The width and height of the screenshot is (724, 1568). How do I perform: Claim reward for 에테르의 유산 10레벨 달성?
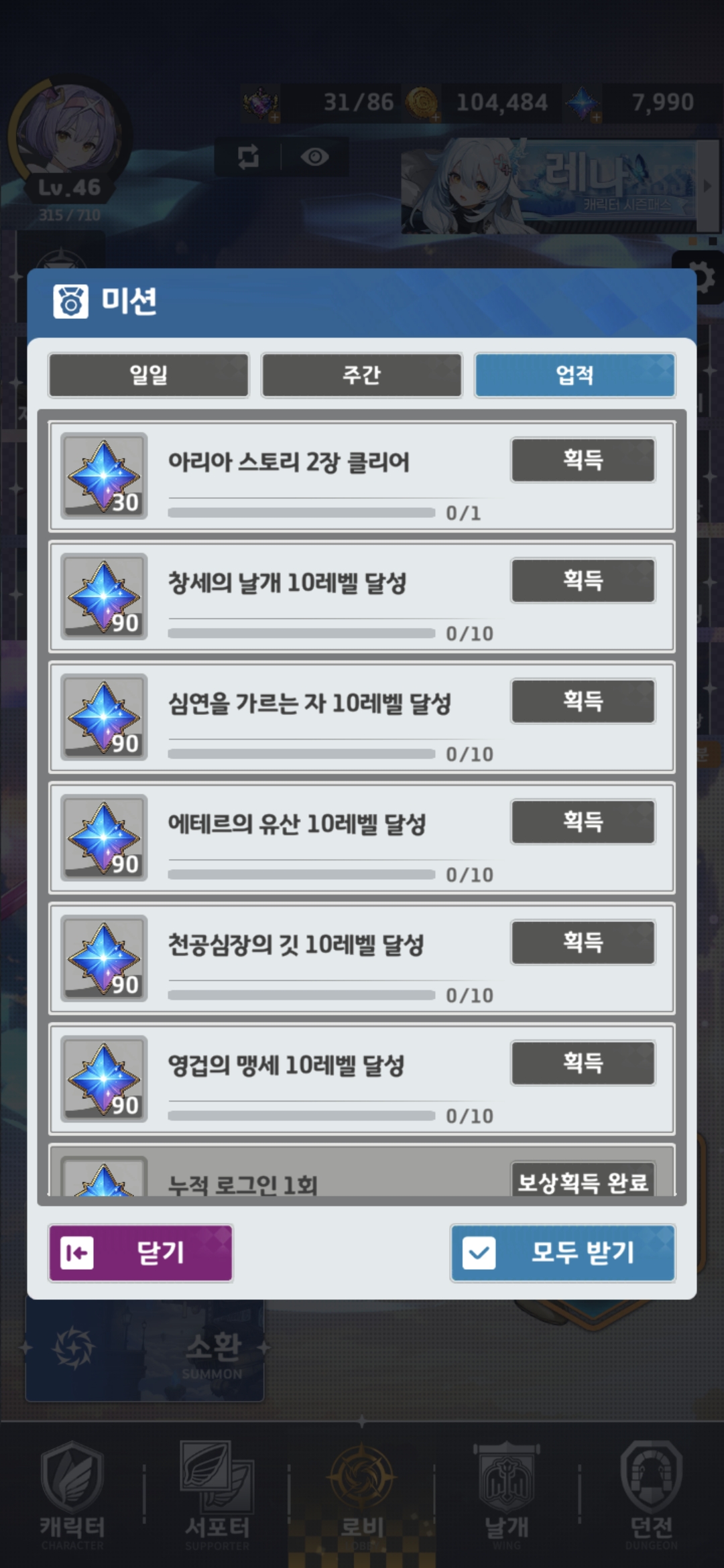(583, 822)
